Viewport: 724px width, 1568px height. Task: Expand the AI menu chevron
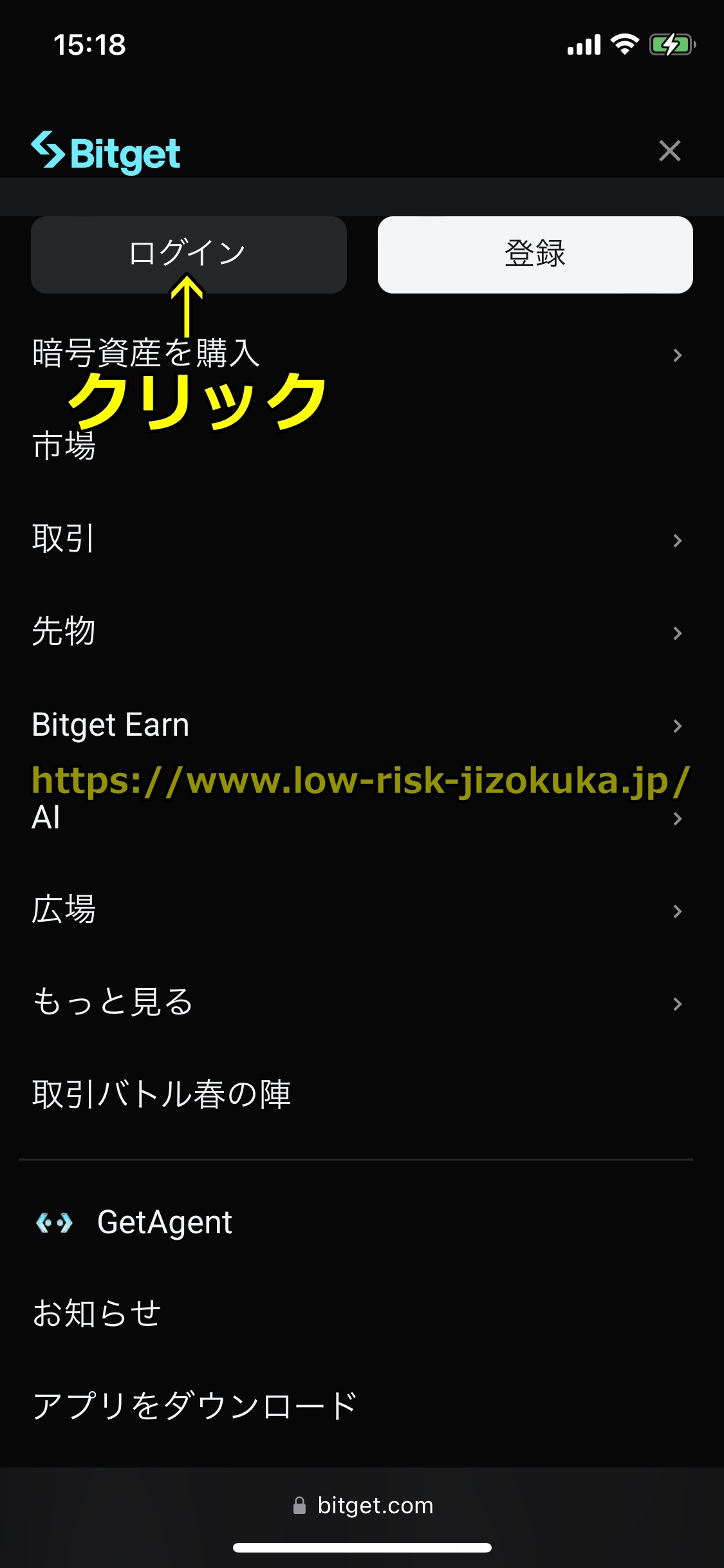[x=677, y=819]
